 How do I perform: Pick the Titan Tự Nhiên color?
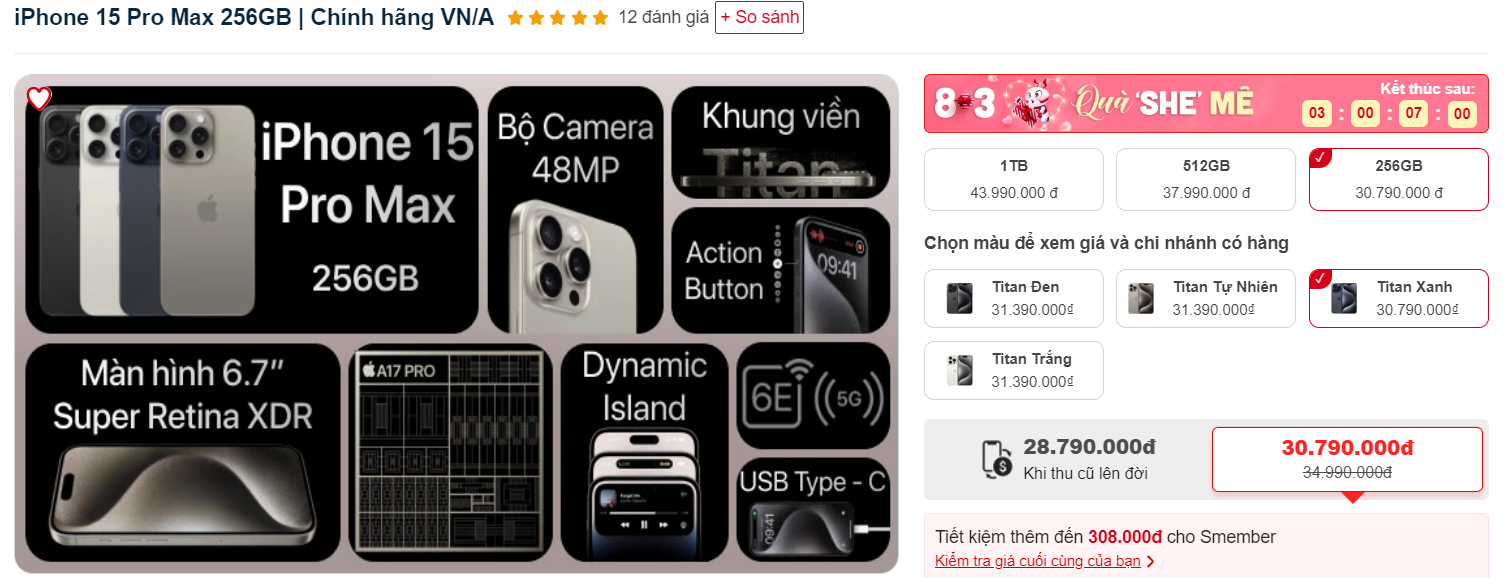1205,298
